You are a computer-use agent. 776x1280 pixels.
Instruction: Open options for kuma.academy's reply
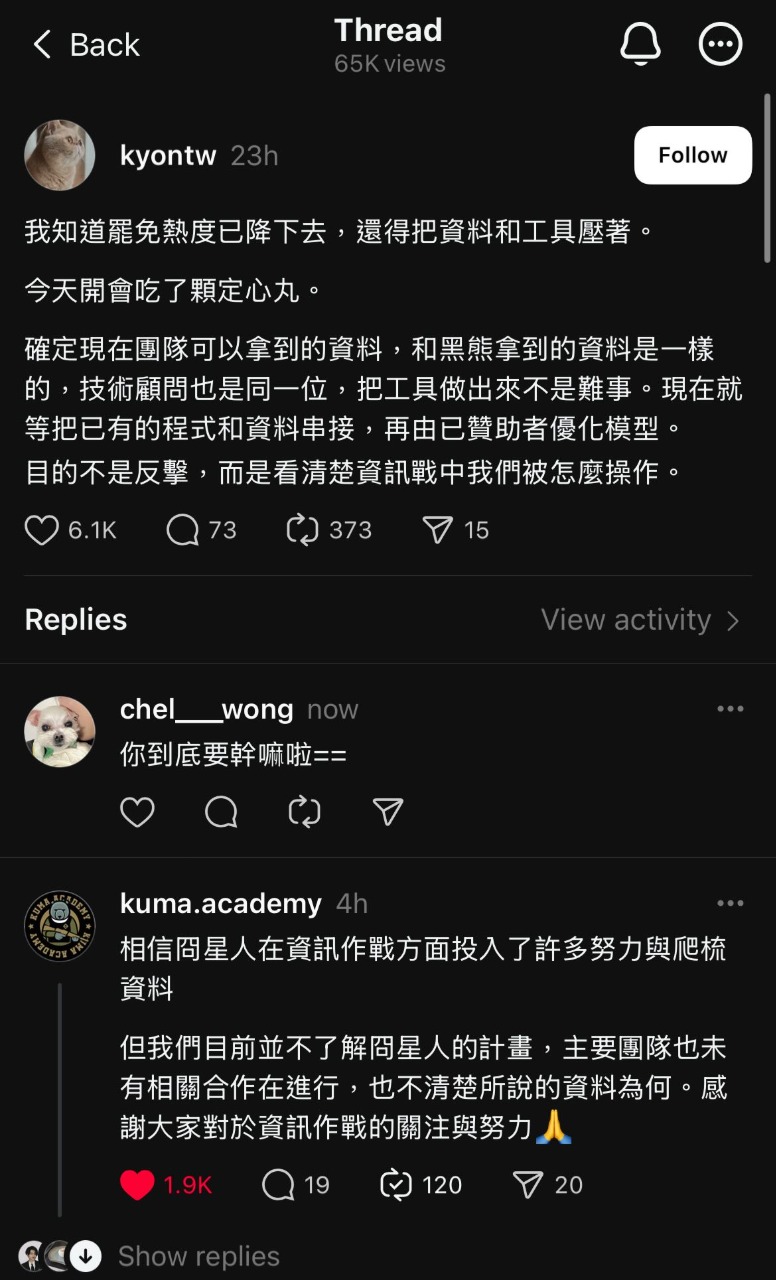click(730, 904)
